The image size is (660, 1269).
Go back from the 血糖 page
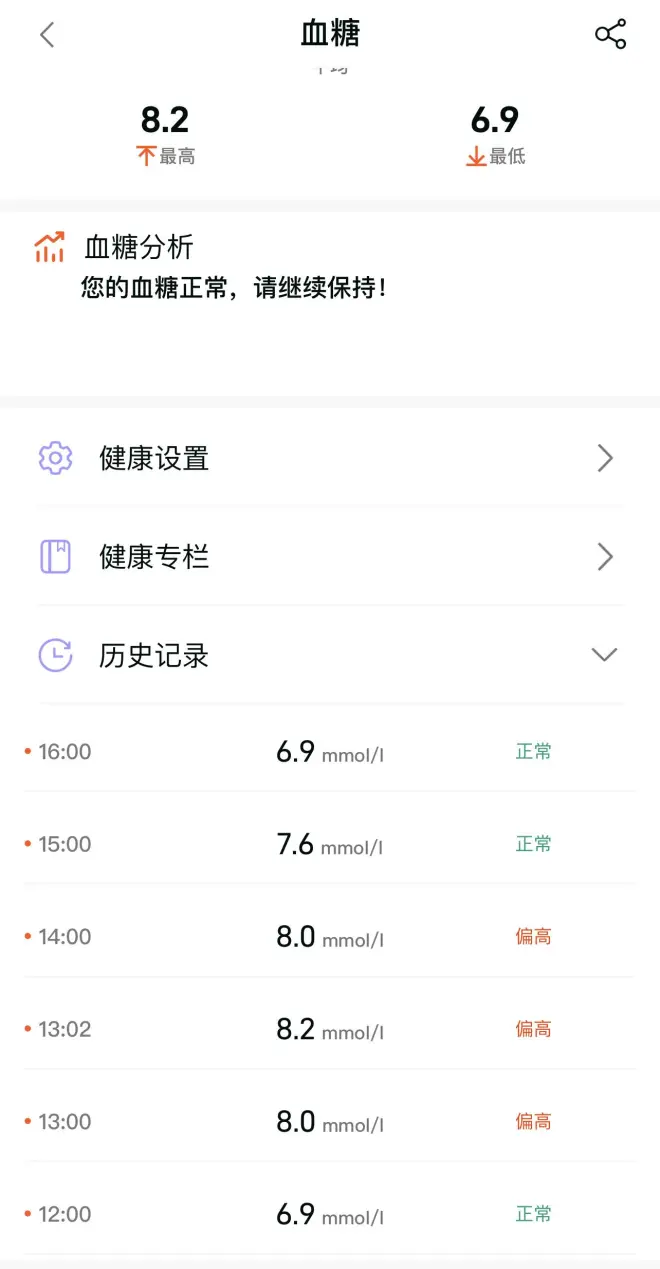click(47, 35)
